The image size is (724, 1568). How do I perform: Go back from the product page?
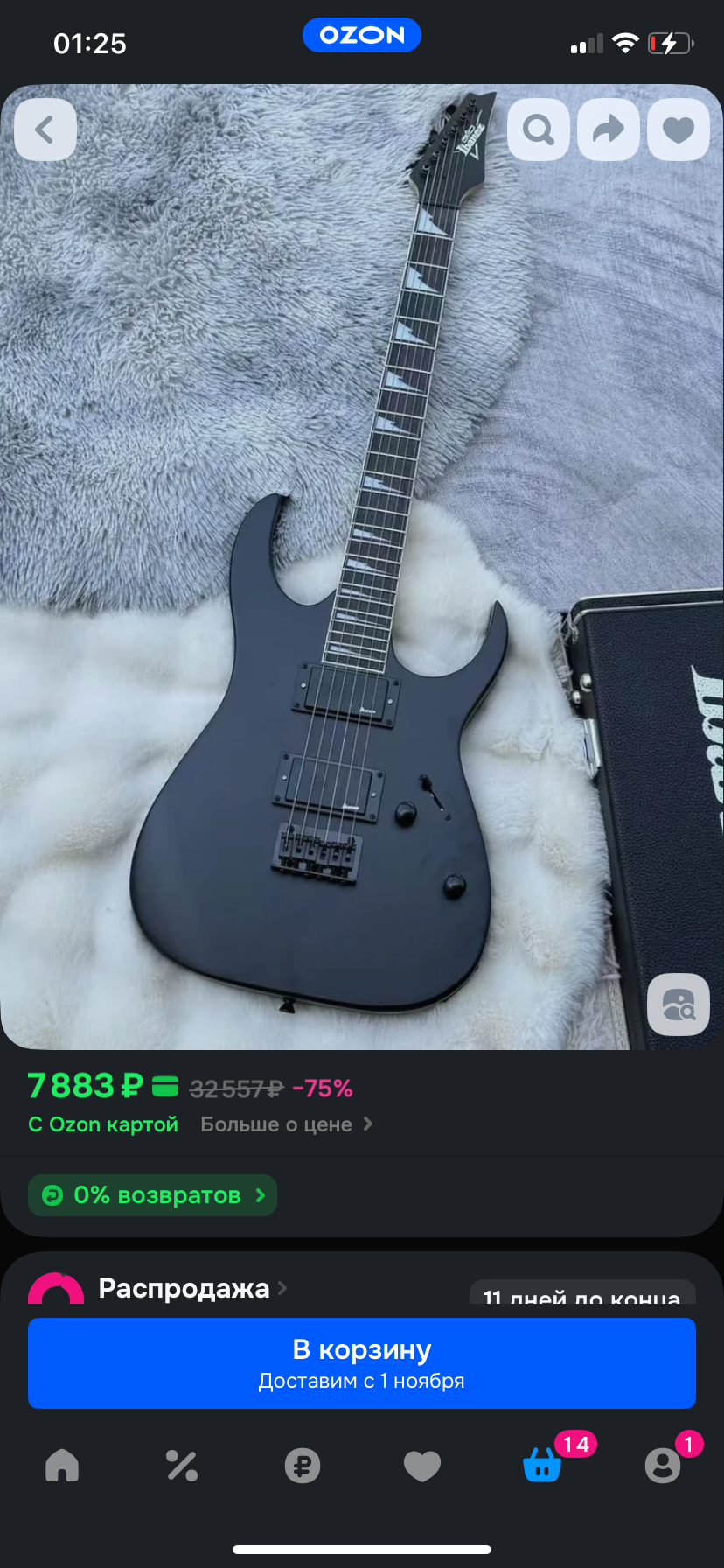click(45, 129)
